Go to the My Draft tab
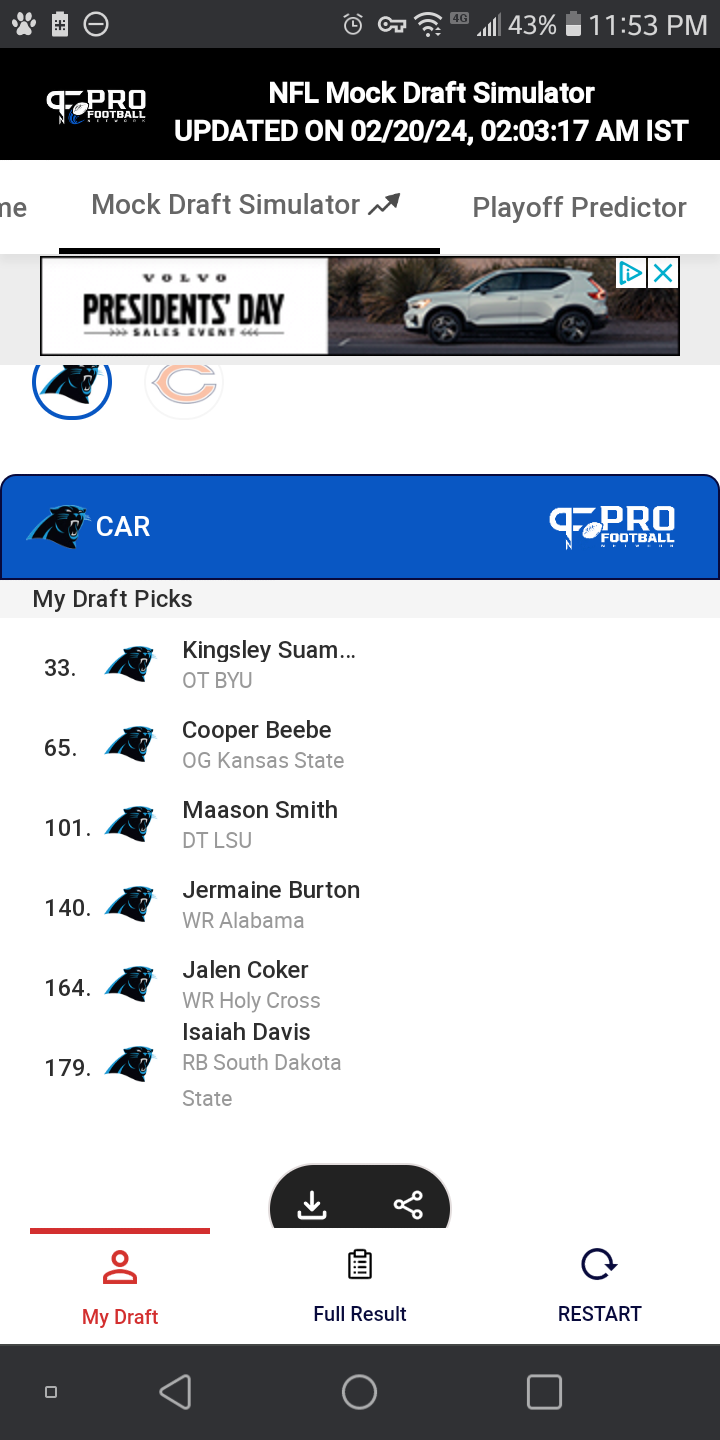The width and height of the screenshot is (720, 1440). point(120,1287)
